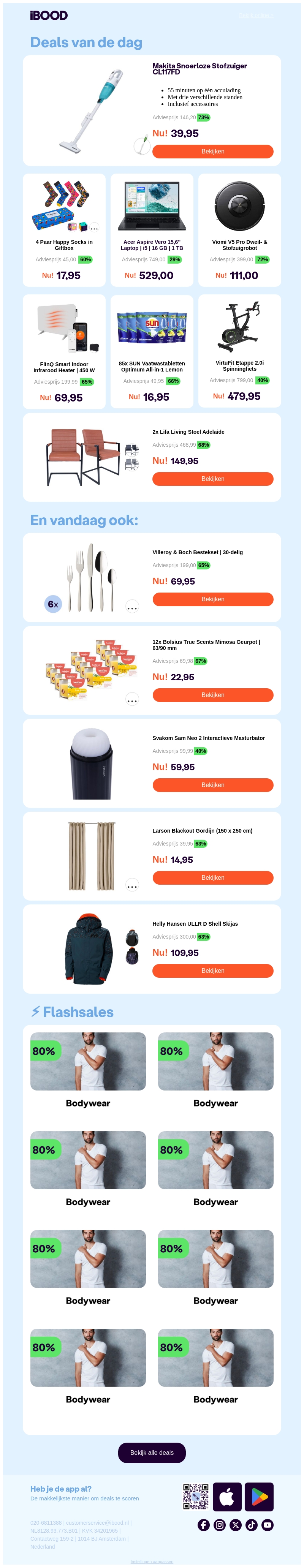Screen dimensions: 304x1568
Task: Tap Bekijken for Villeroy & Boch Bestekset
Action: 213,599
